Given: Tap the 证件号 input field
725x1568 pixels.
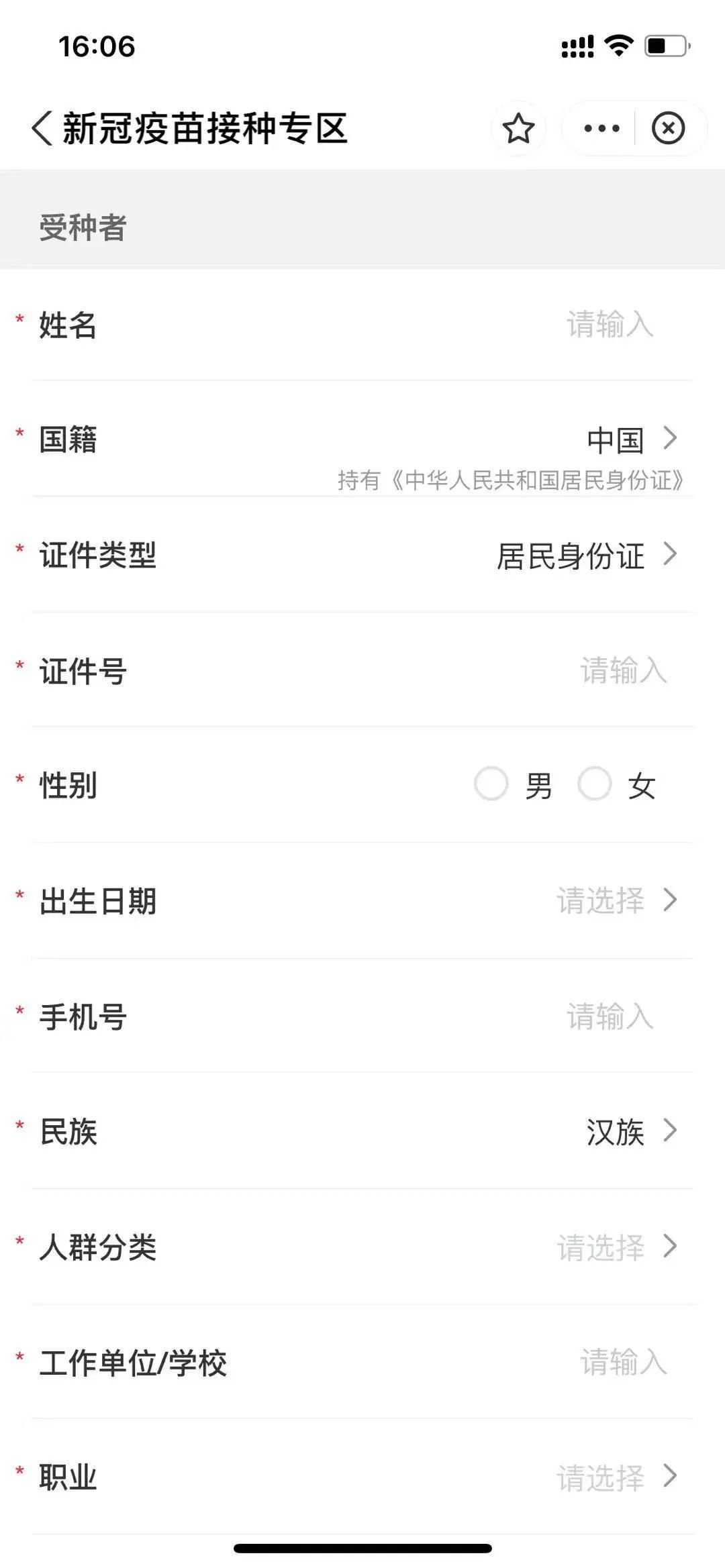Looking at the screenshot, I should point(622,671).
